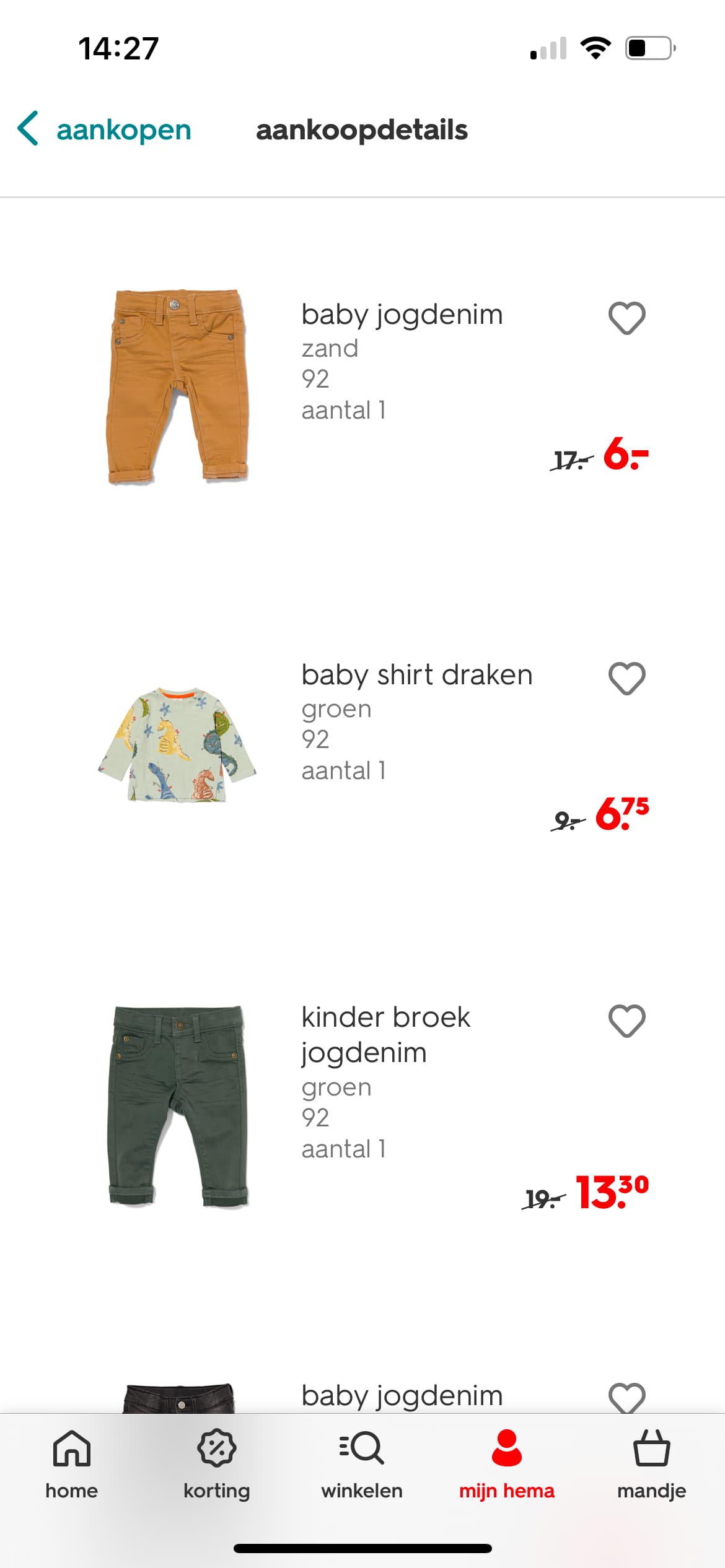Open the zand baby jogdenim product image
725x1568 pixels.
[178, 386]
